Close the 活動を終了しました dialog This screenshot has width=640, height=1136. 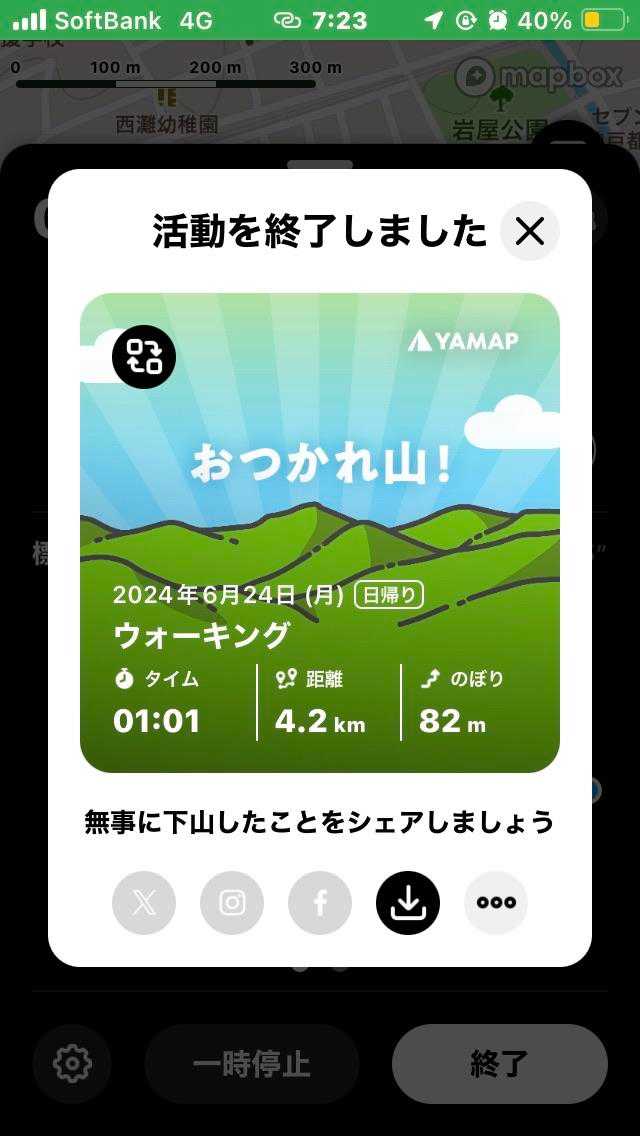(x=529, y=231)
